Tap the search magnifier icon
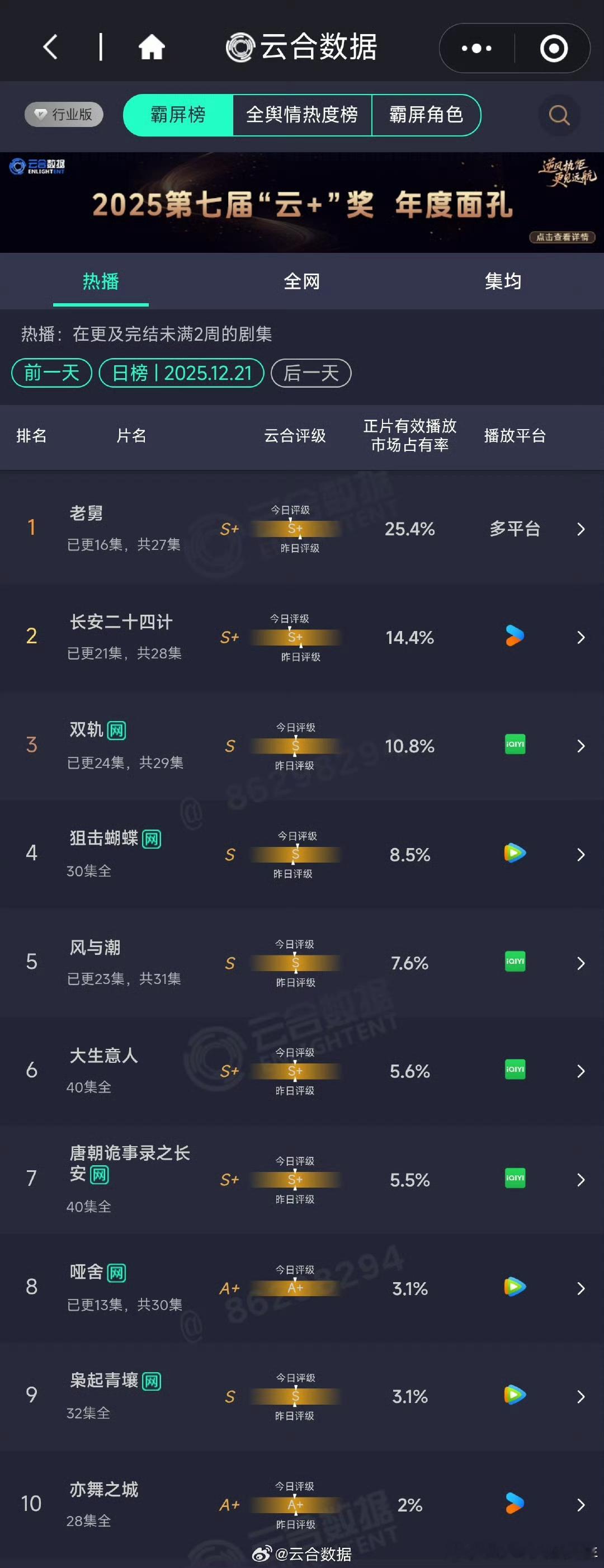 [x=559, y=115]
